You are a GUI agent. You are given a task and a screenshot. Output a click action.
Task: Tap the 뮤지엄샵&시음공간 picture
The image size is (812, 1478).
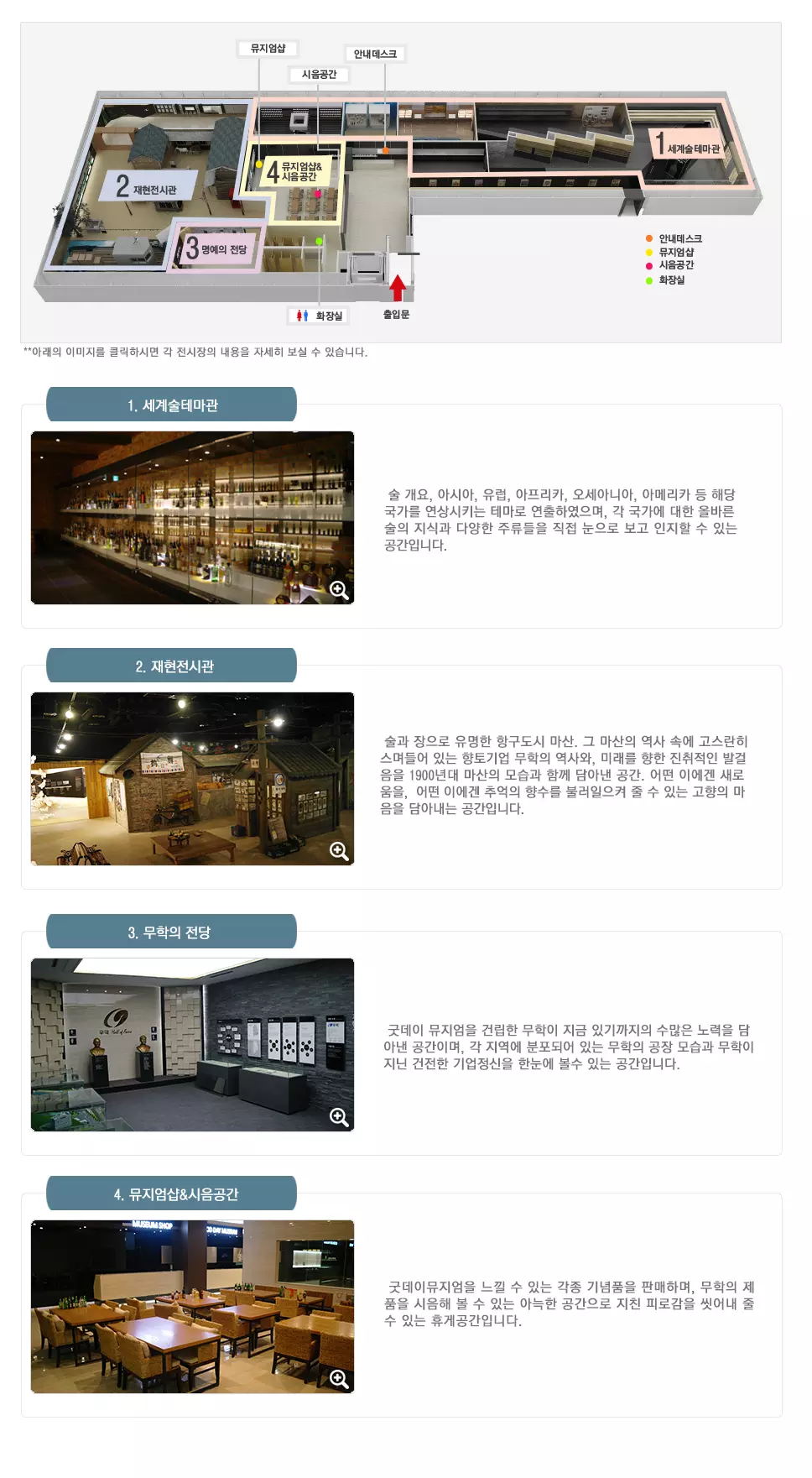tap(192, 1307)
